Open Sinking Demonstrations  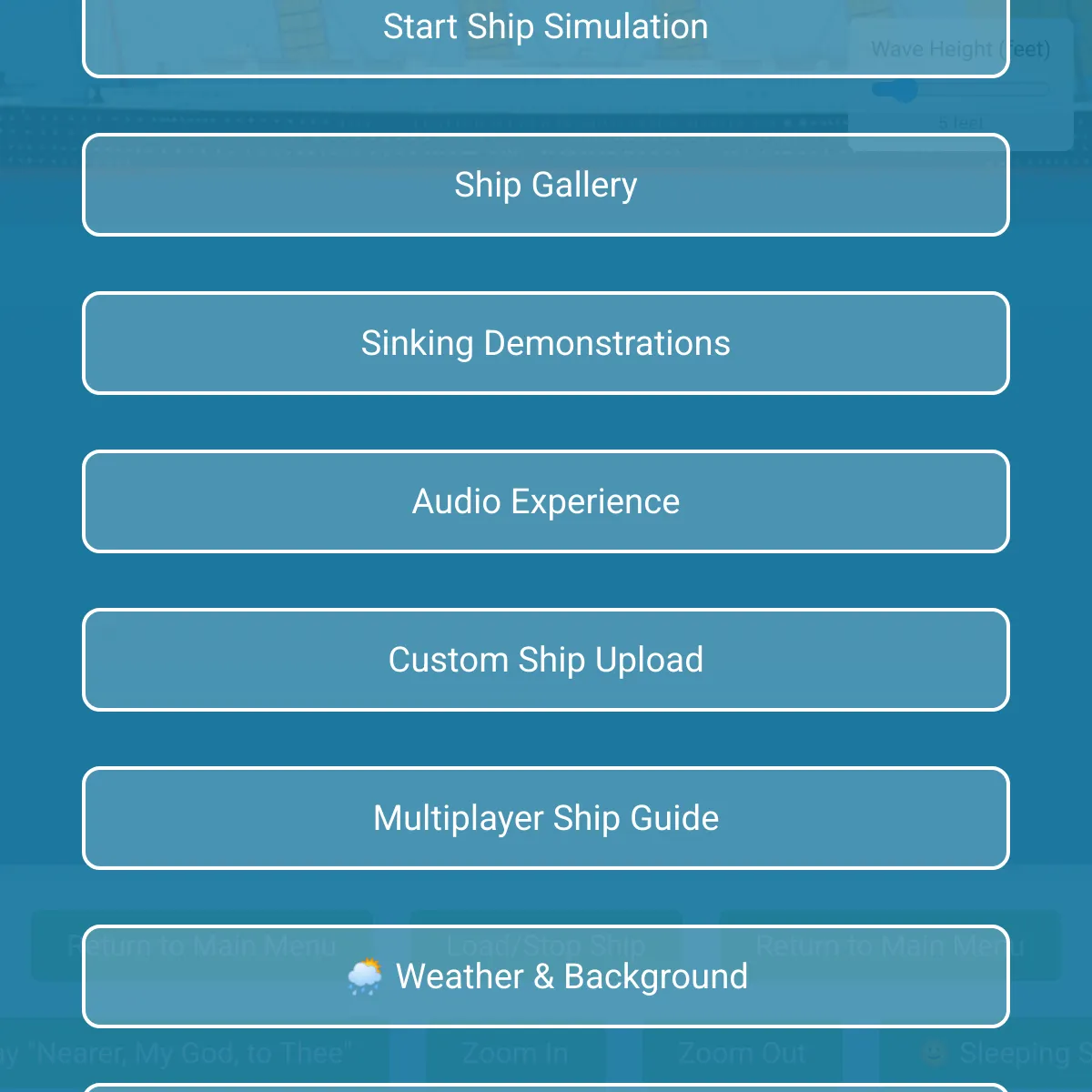[x=546, y=343]
